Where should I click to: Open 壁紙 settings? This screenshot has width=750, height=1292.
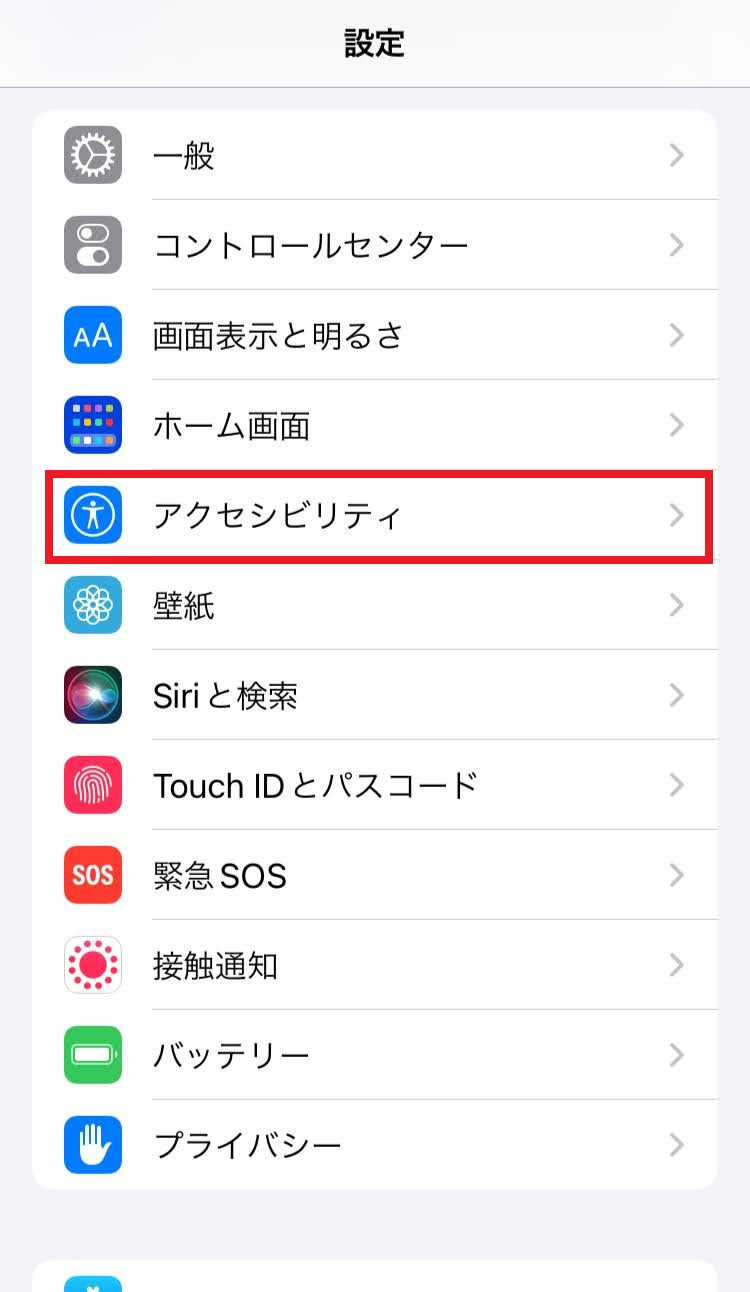(x=374, y=605)
